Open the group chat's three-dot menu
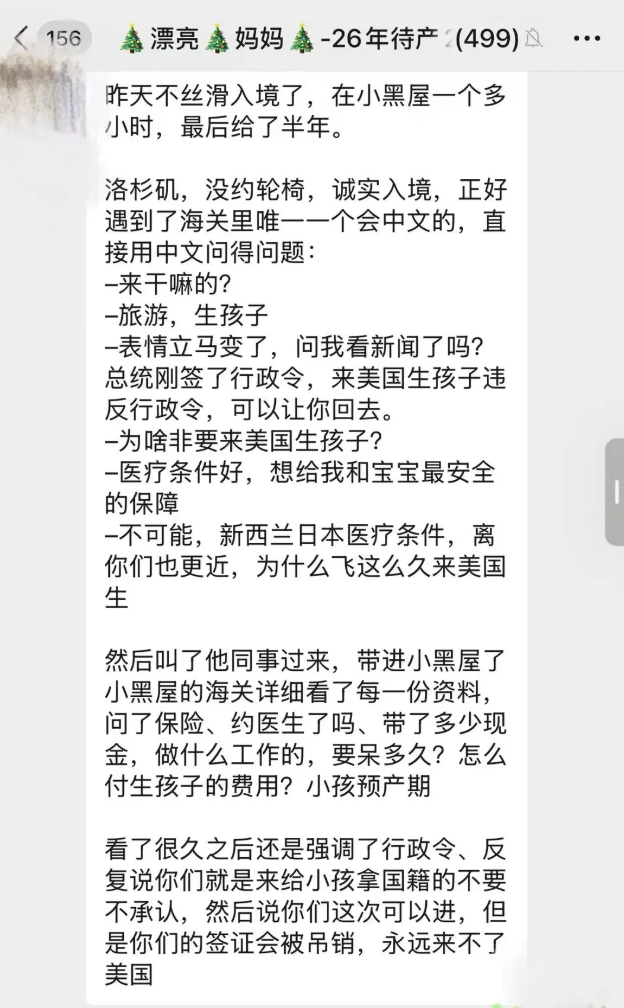 point(587,39)
